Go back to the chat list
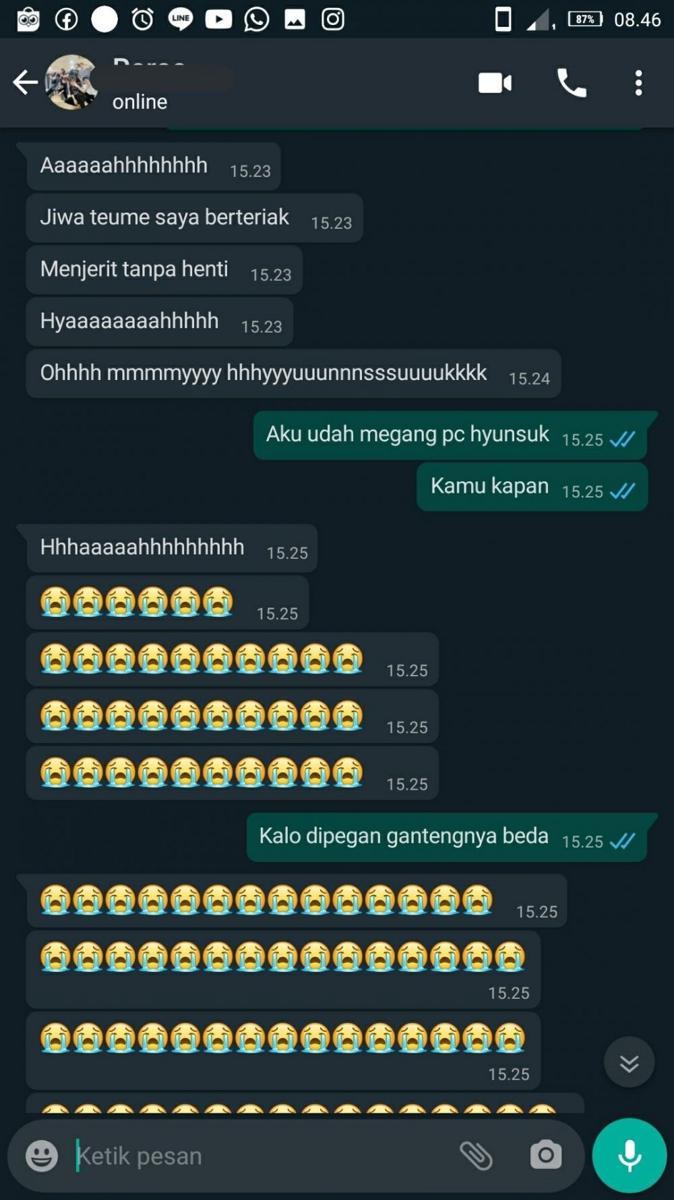Image resolution: width=674 pixels, height=1200 pixels. coord(25,83)
